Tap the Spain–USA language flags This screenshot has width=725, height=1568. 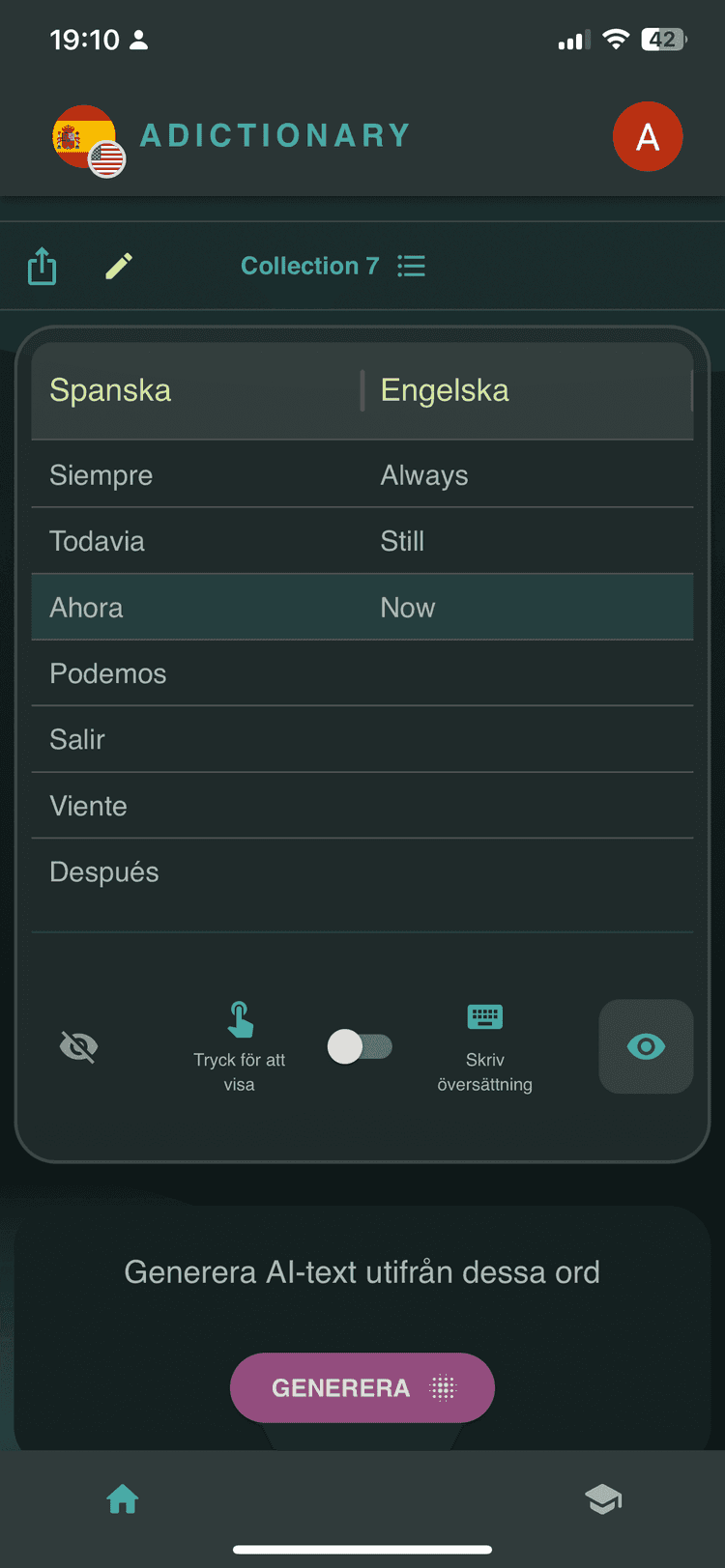(89, 141)
